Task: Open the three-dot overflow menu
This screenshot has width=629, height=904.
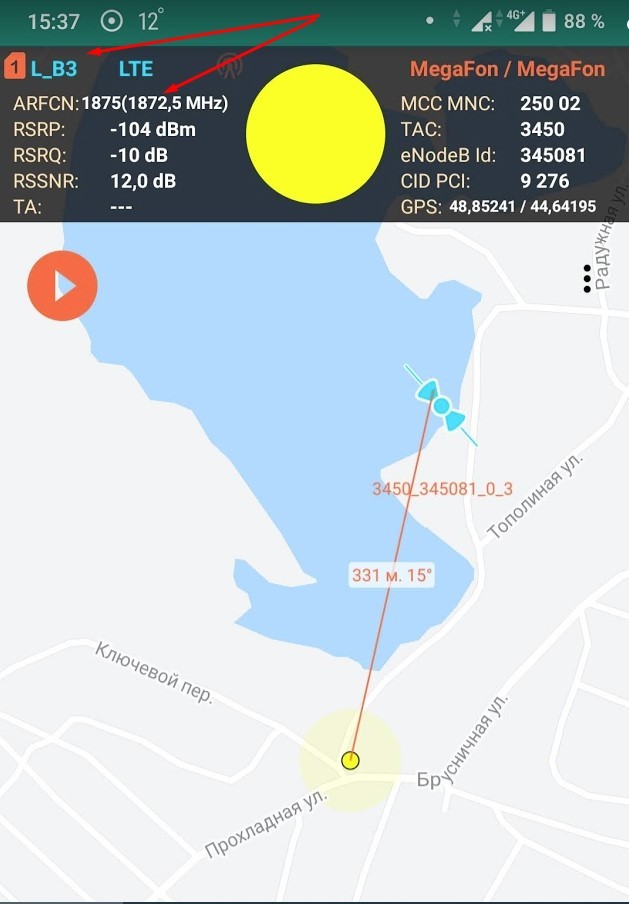Action: point(588,279)
